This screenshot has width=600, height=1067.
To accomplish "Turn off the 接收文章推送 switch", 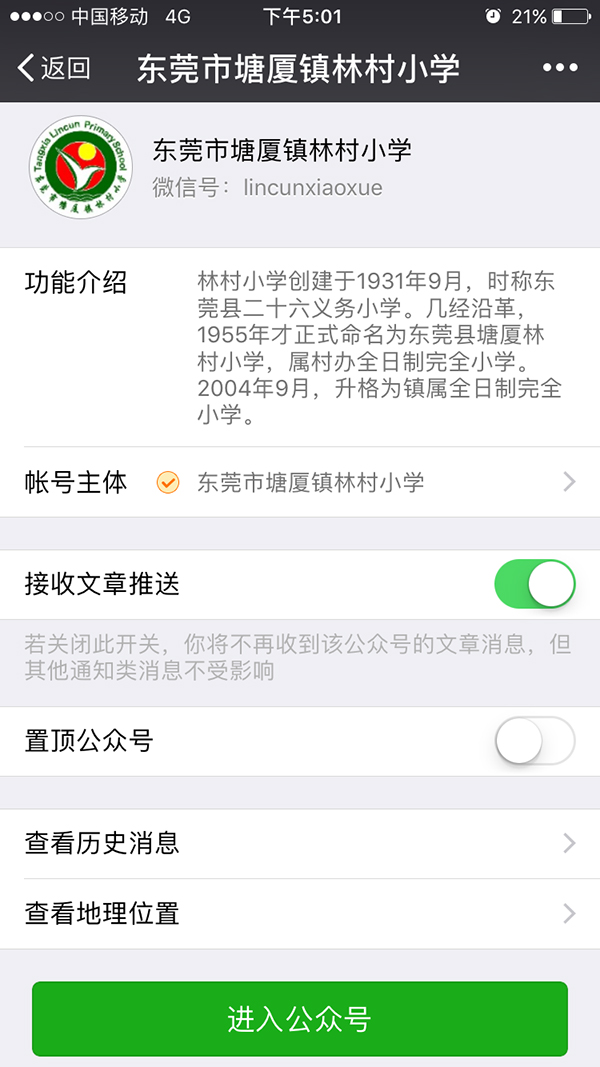I will tap(535, 584).
